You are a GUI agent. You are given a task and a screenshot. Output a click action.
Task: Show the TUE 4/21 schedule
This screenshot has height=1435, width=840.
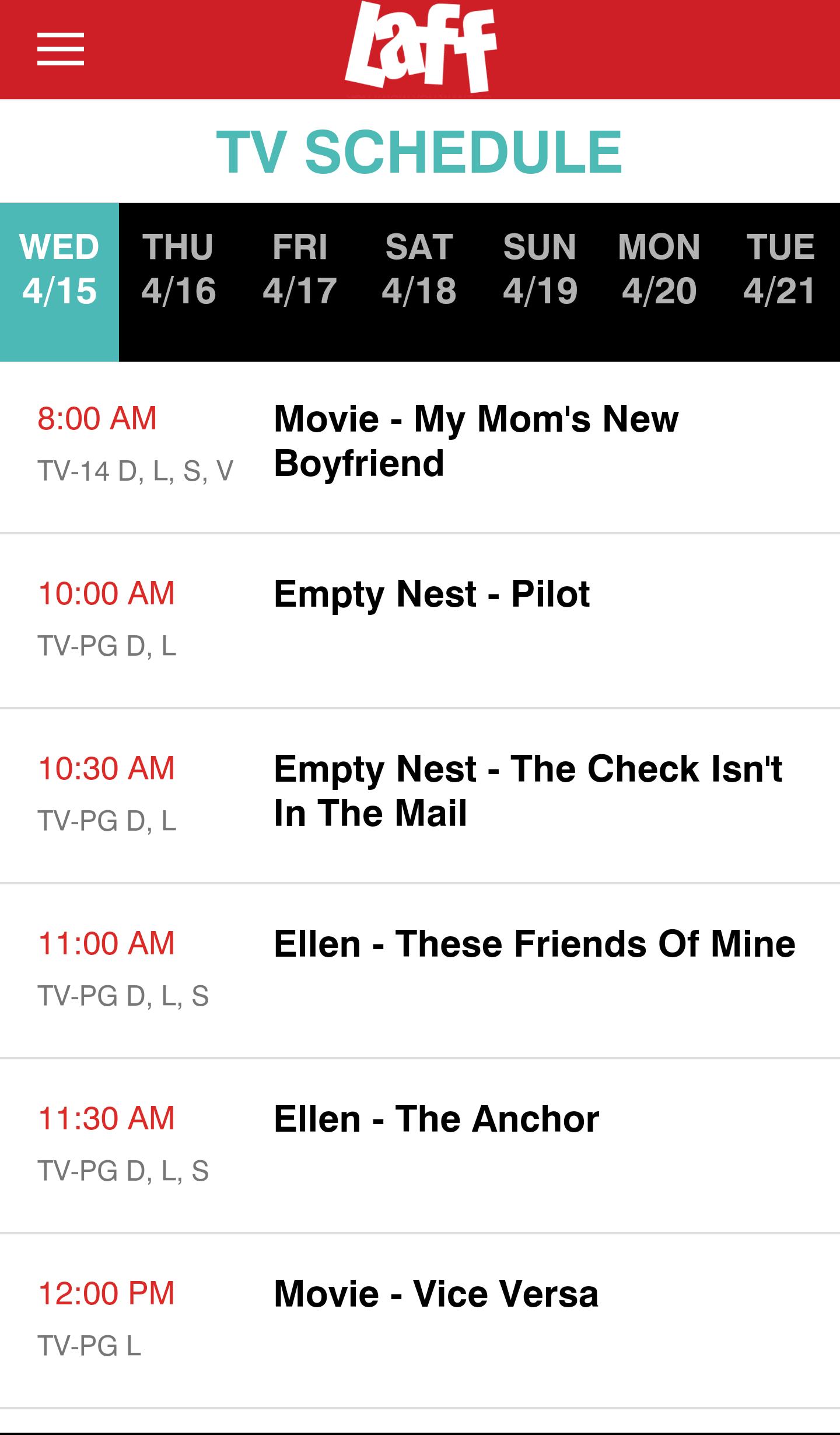779,269
